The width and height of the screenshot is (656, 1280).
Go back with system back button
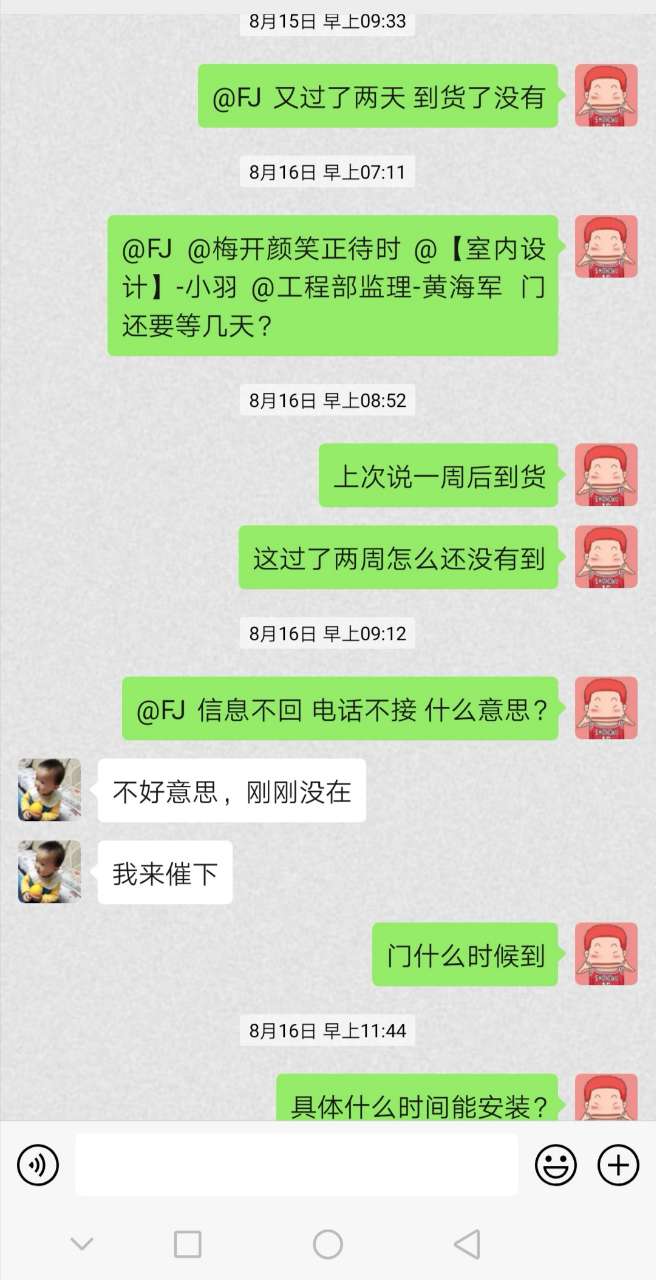click(x=466, y=1244)
